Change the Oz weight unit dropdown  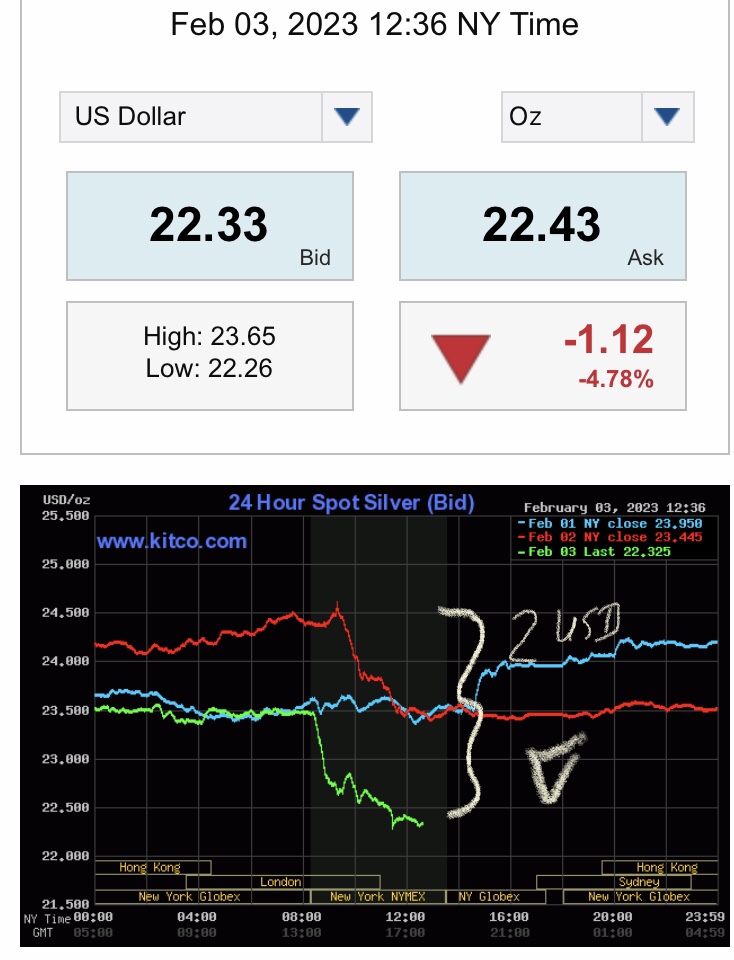click(597, 117)
